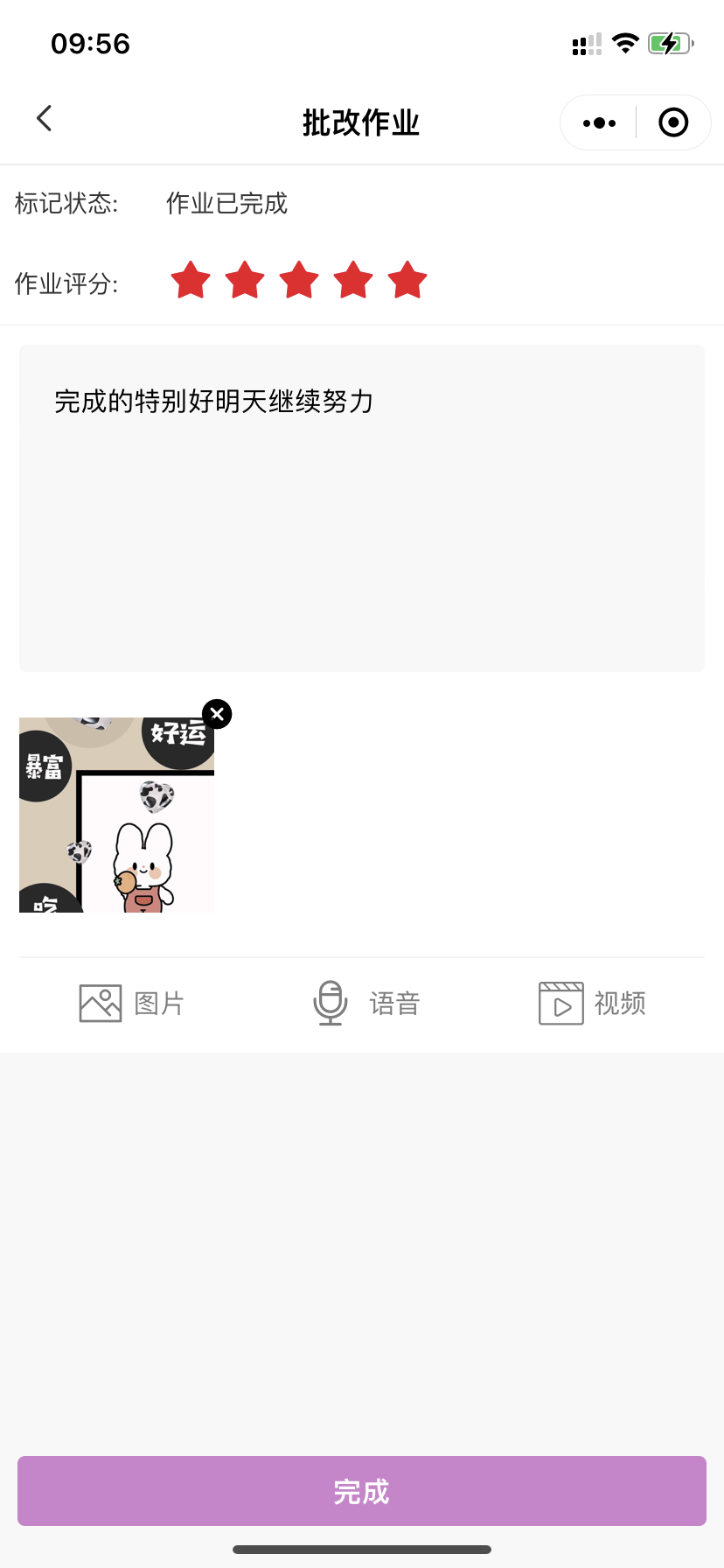Attach a video with 视频
Screen dimensions: 724x1568
592,1003
